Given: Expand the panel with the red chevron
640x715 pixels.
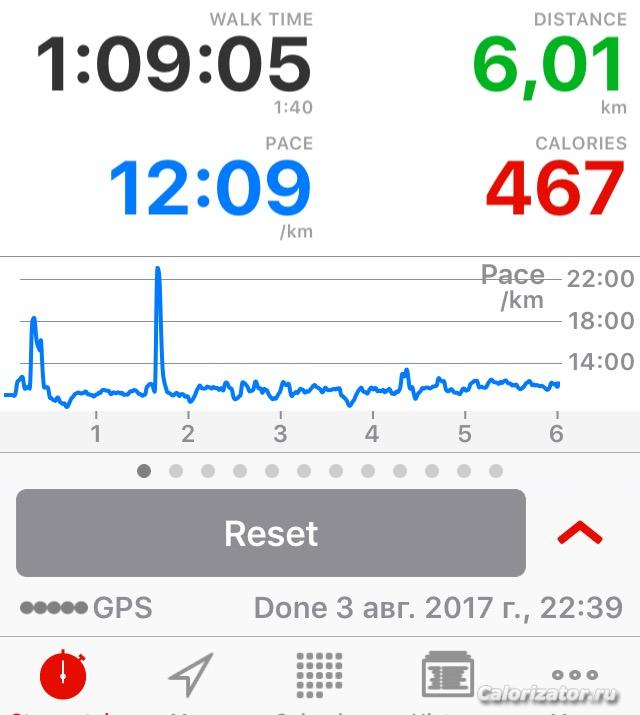Looking at the screenshot, I should [x=580, y=533].
